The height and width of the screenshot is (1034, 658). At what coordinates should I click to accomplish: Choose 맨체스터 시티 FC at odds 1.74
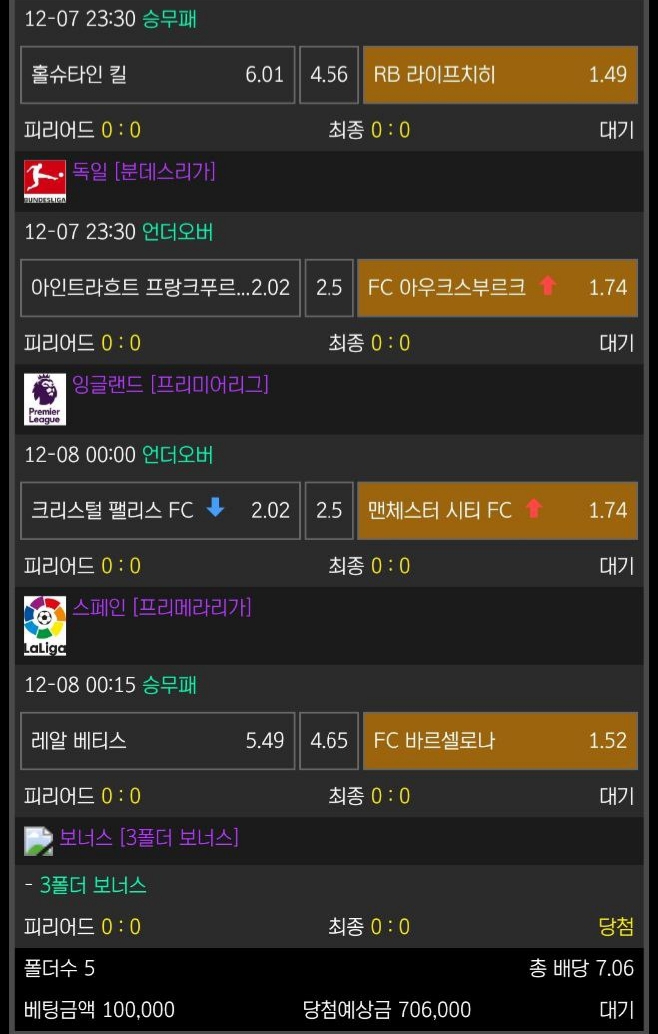497,511
